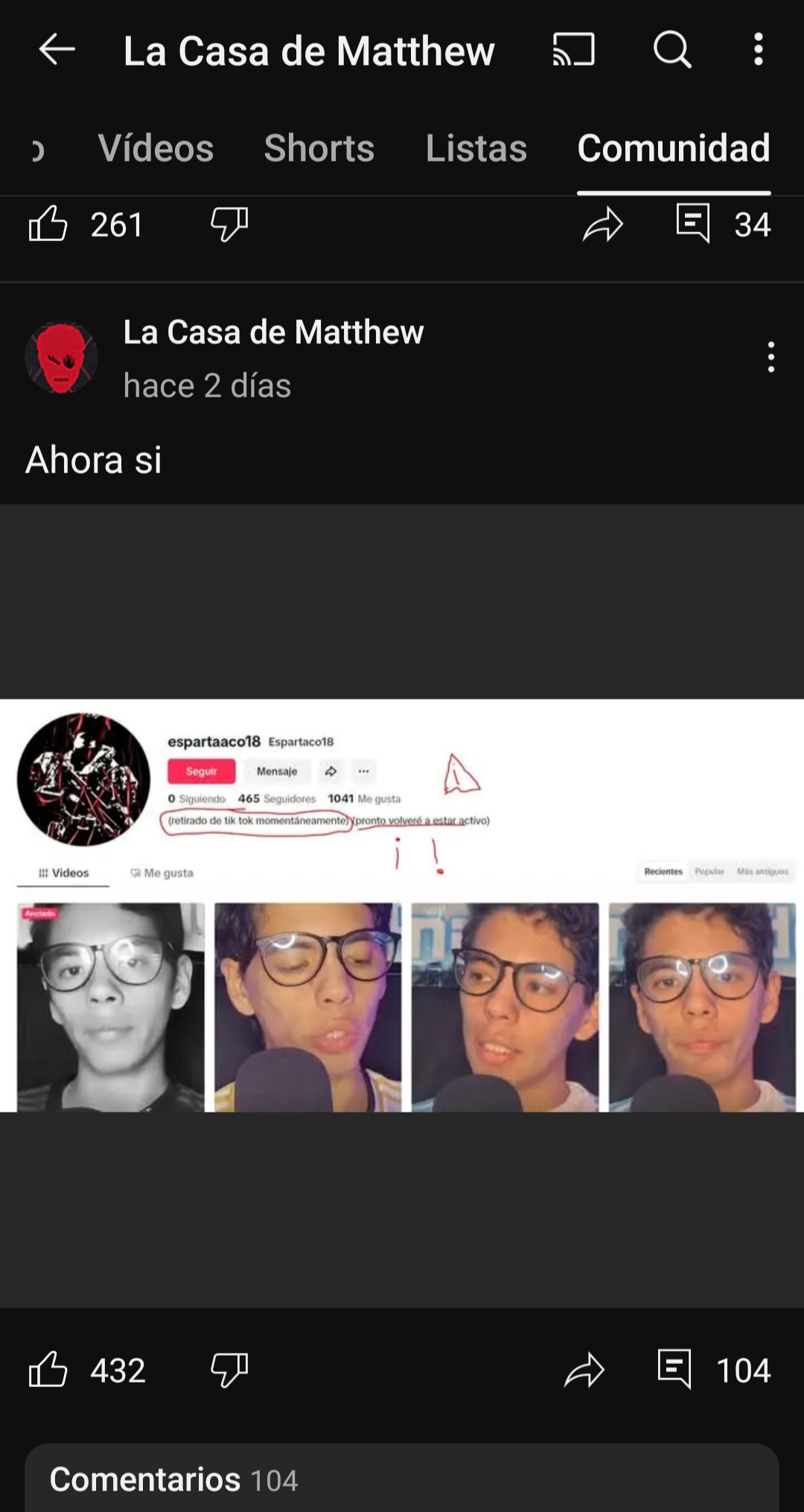Open the Listas tab
This screenshot has height=1512, width=804.
click(x=476, y=148)
